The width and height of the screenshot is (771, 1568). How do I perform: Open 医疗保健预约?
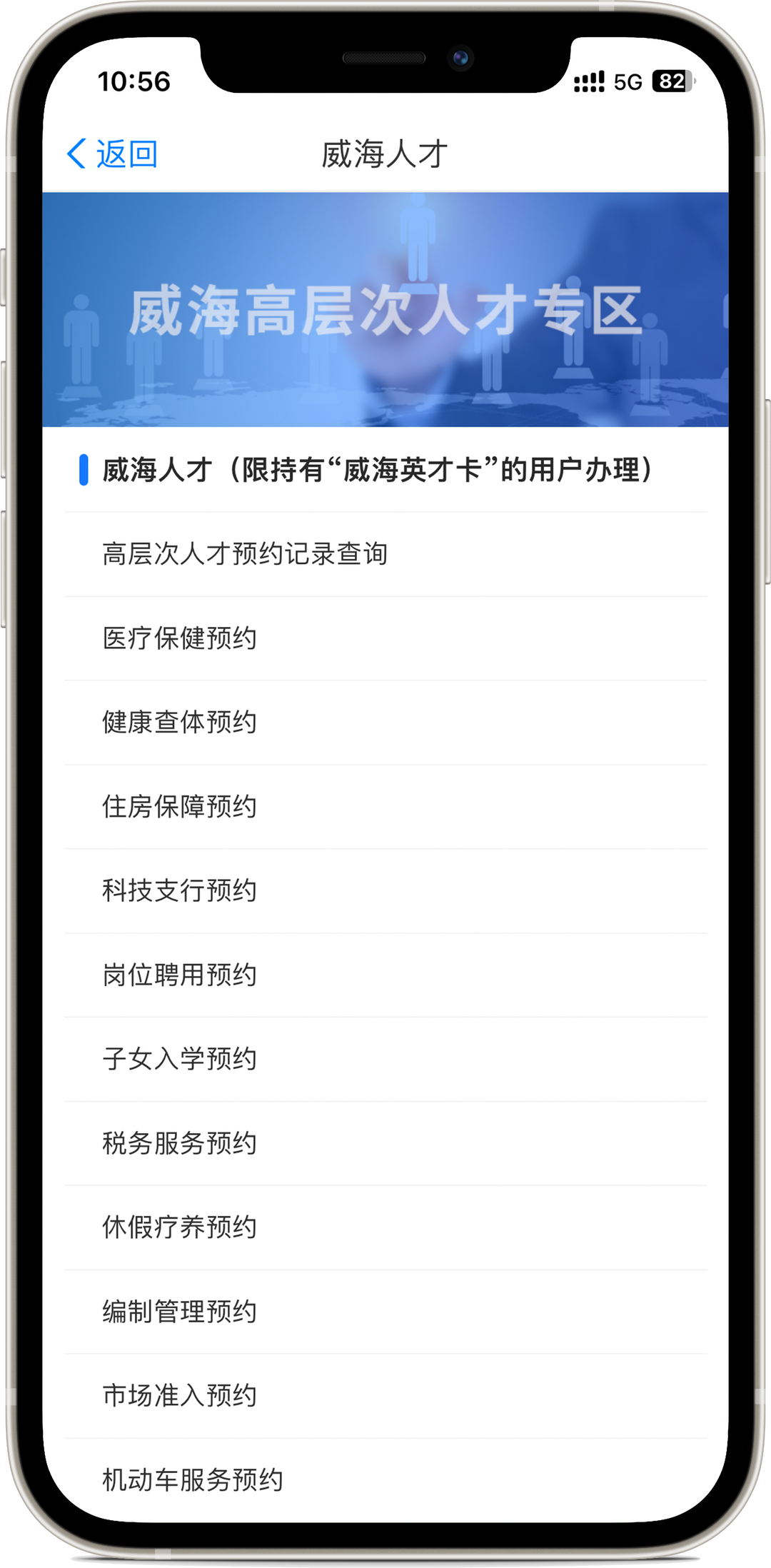point(179,638)
